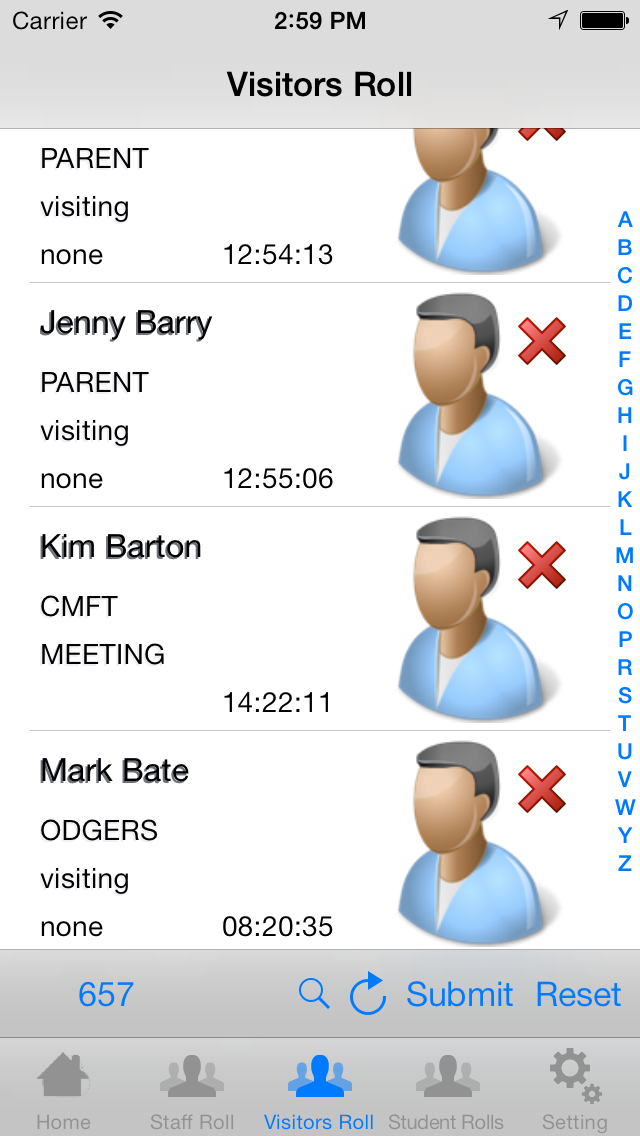Refresh the visitors roll

click(368, 994)
